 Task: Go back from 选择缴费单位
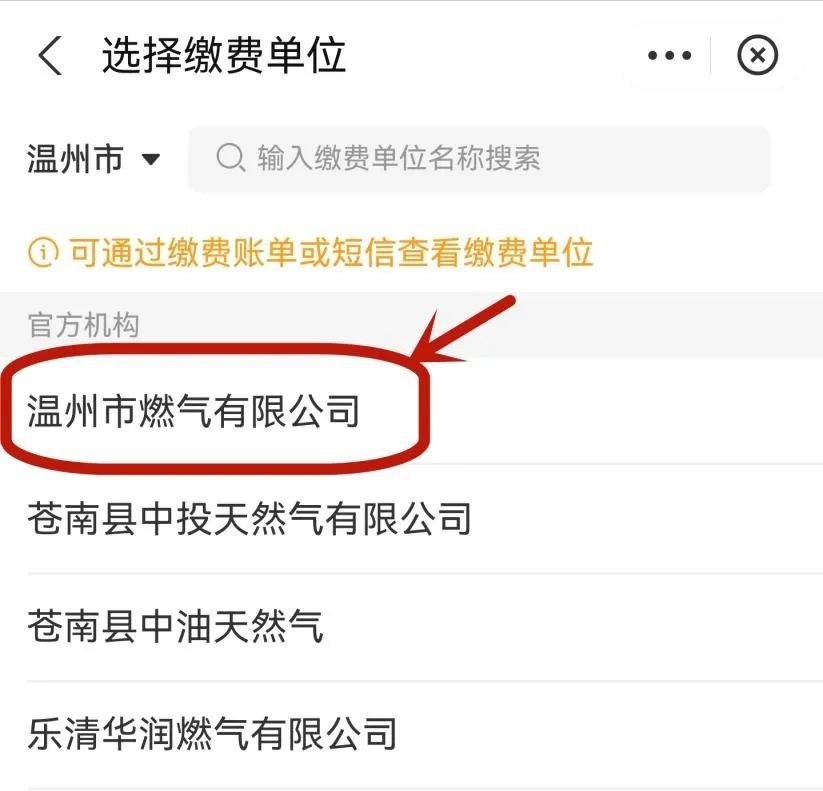[x=50, y=57]
